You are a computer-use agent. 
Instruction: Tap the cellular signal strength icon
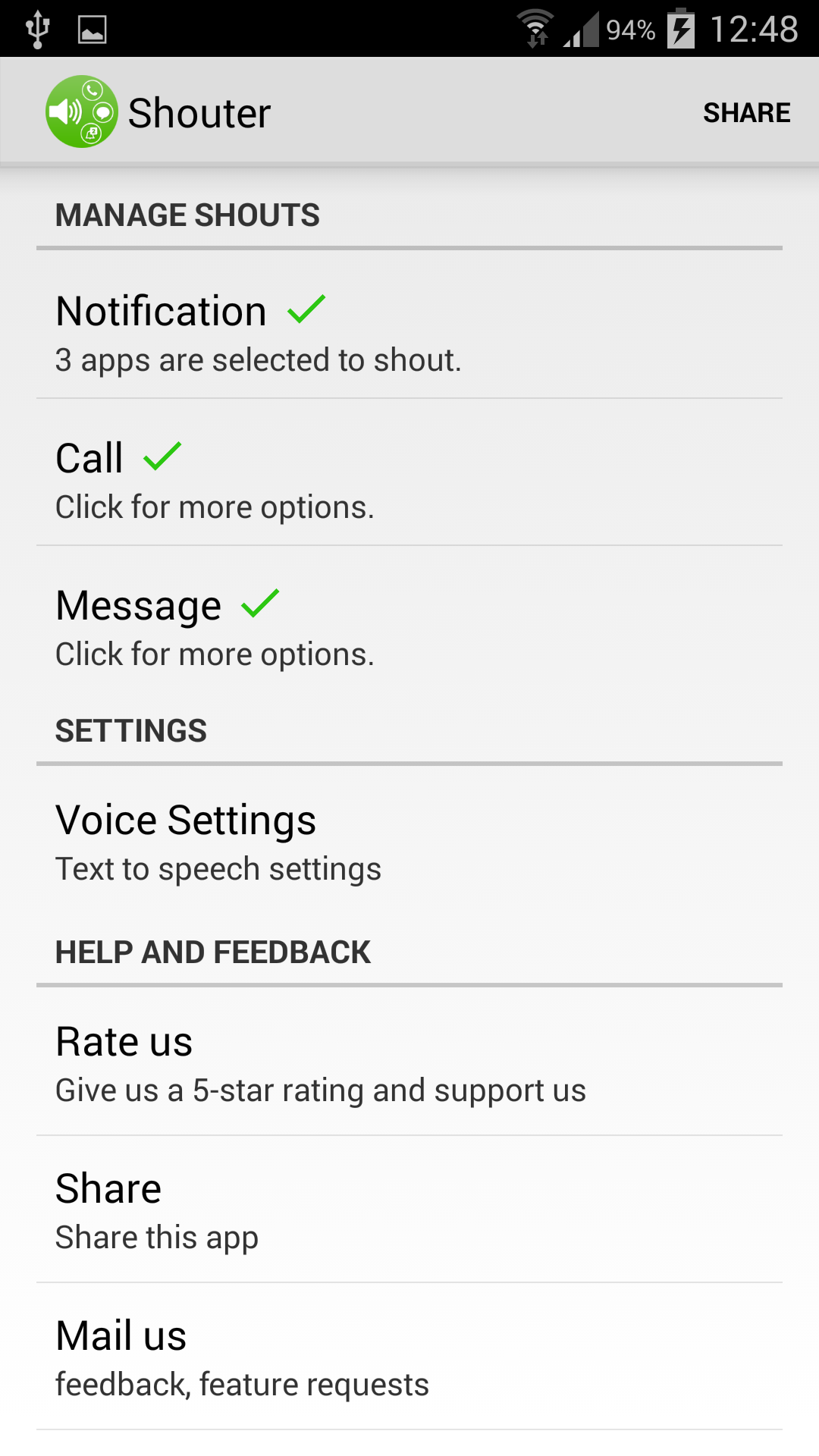pos(580,29)
